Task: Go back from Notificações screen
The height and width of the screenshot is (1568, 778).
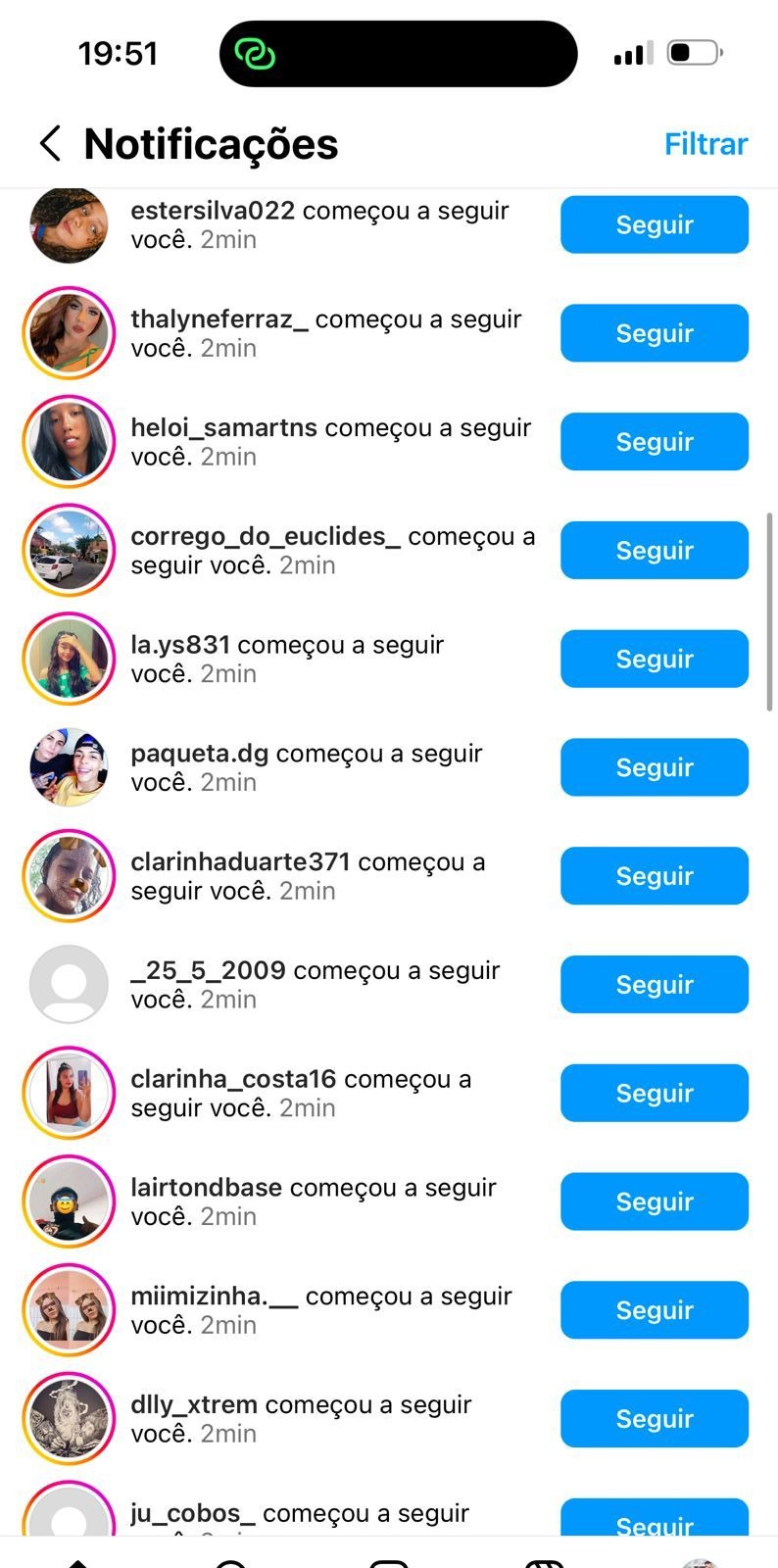Action: [x=51, y=144]
